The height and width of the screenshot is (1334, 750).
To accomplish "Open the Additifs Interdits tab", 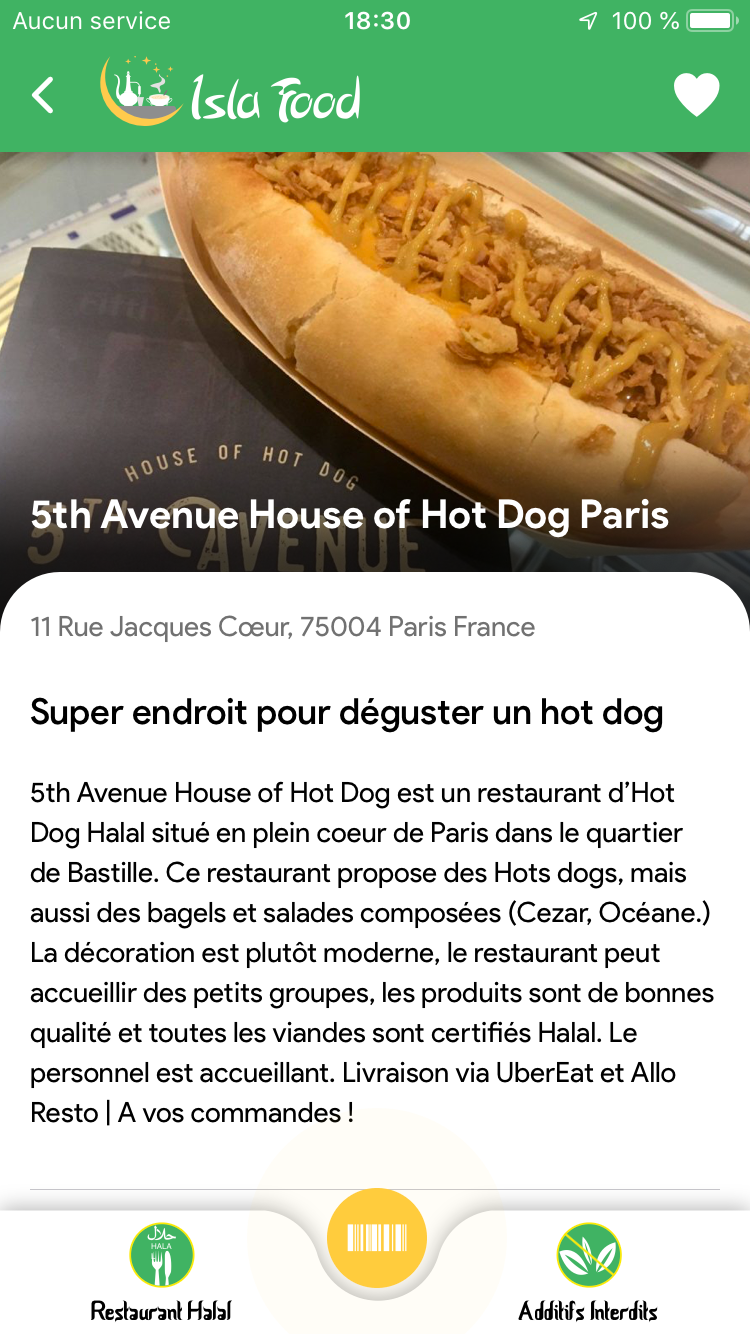I will click(588, 1271).
